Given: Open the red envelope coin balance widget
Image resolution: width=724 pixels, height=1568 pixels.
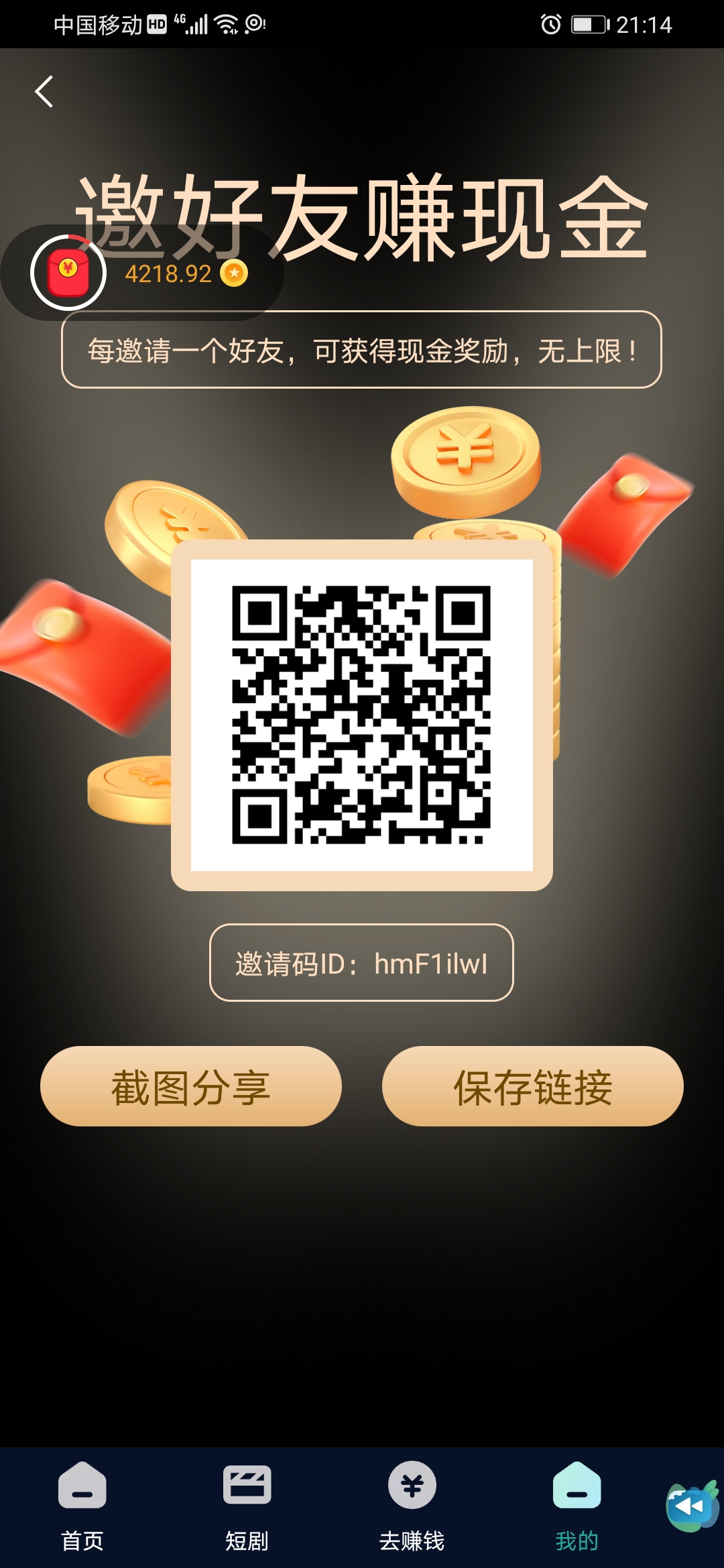Looking at the screenshot, I should (141, 273).
